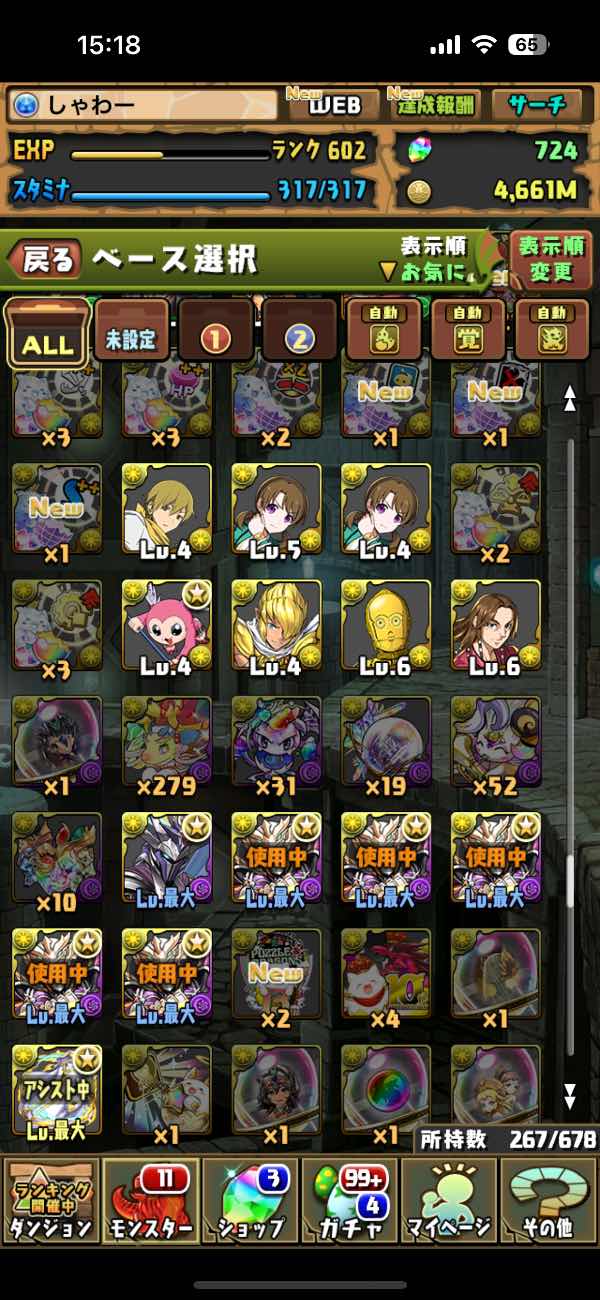Image resolution: width=600 pixels, height=1300 pixels.
Task: Jump to top with the double up arrow
Action: pyautogui.click(x=570, y=399)
